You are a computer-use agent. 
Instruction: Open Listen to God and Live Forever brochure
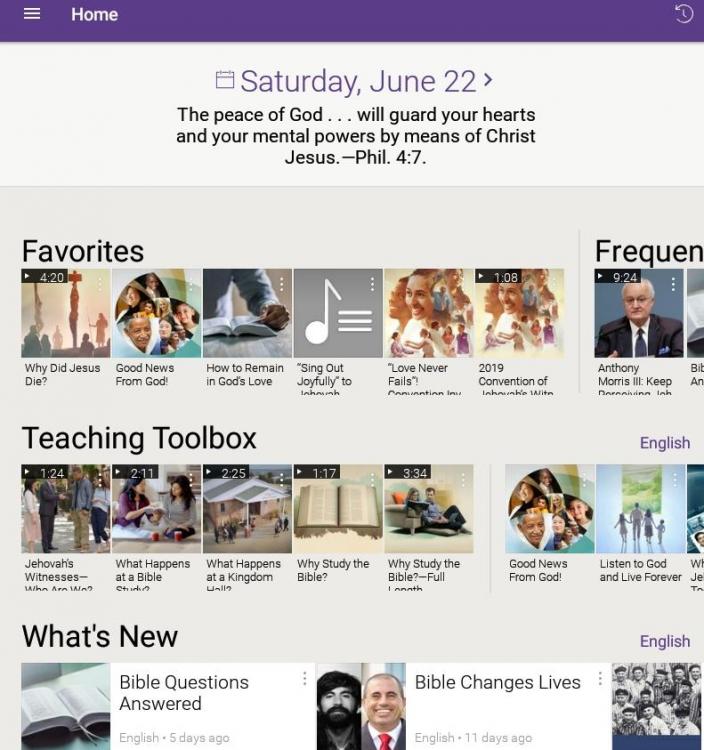pyautogui.click(x=641, y=509)
